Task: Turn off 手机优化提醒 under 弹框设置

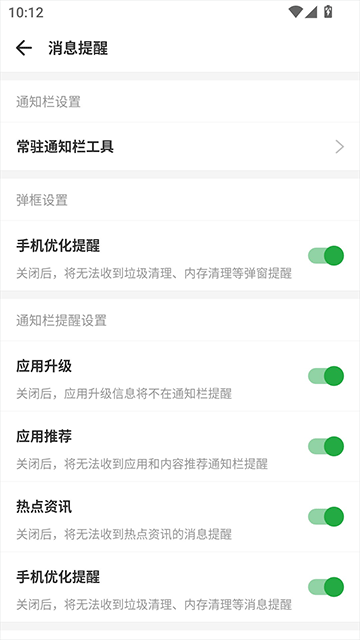Action: (326, 256)
